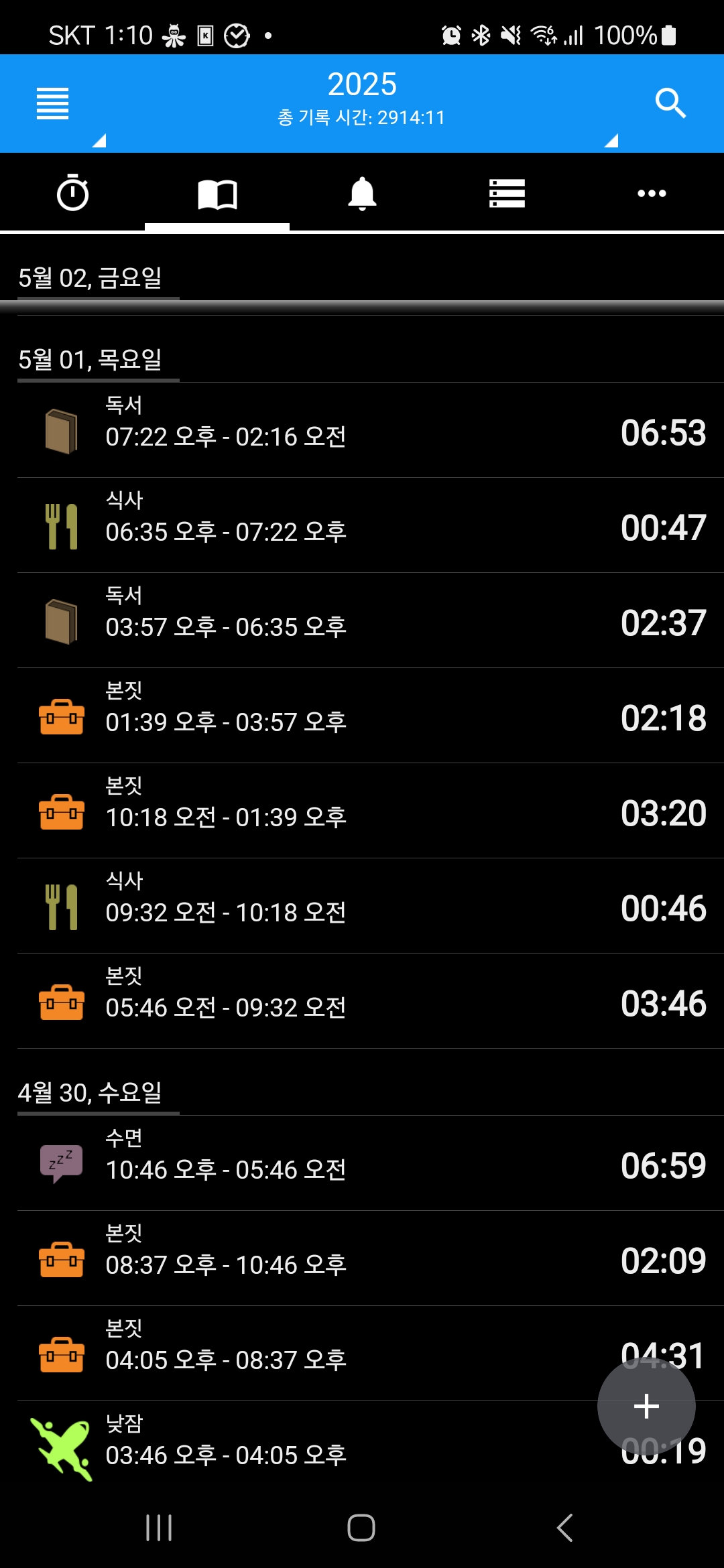Switch to the notifications bell tab
The height and width of the screenshot is (1568, 724).
tap(362, 193)
